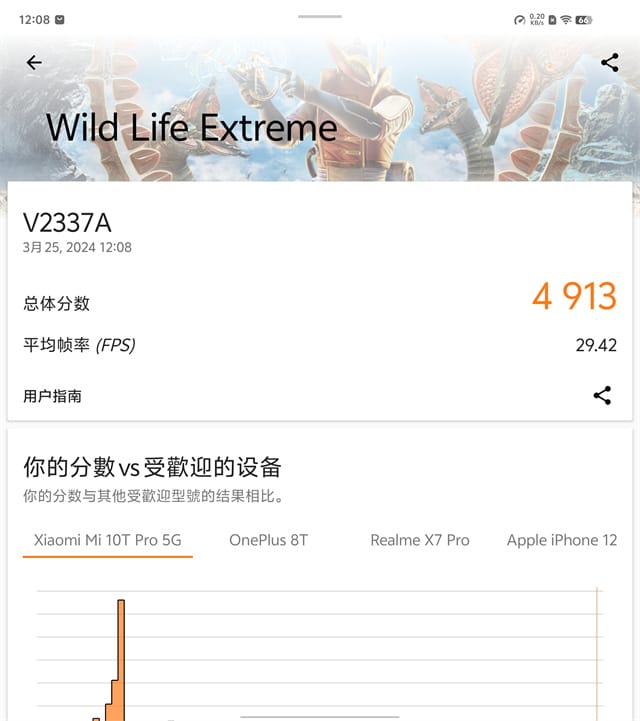This screenshot has height=721, width=640.
Task: Tap the share icon beside 用户指南
Action: click(x=601, y=395)
